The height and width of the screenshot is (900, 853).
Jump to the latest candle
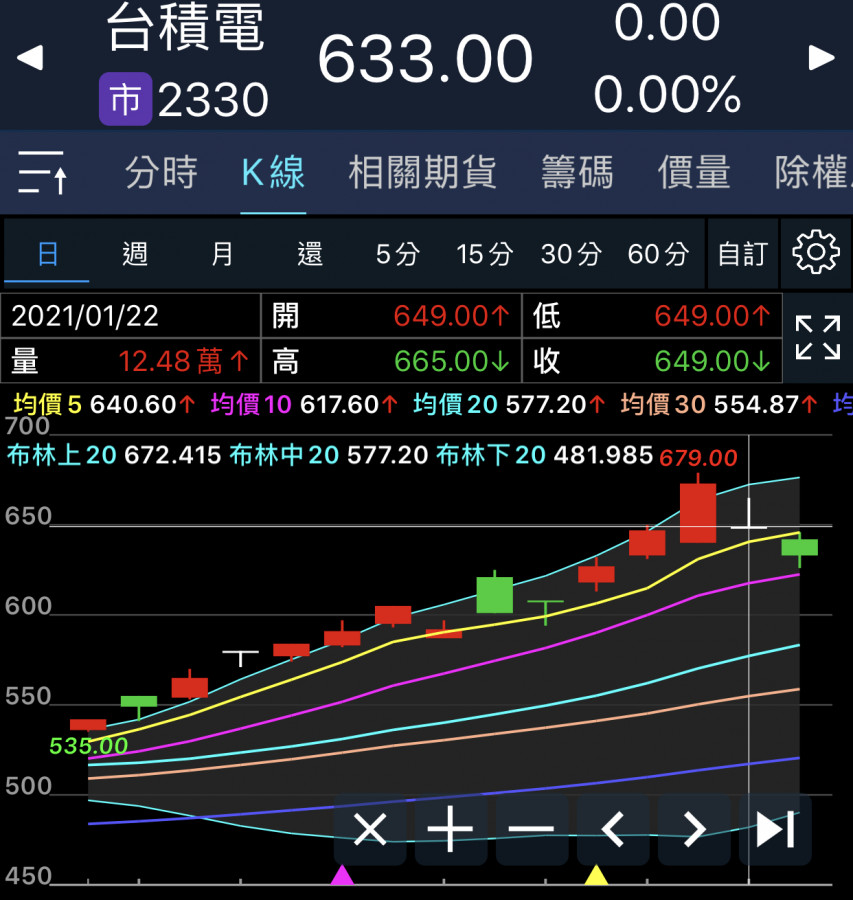(775, 829)
